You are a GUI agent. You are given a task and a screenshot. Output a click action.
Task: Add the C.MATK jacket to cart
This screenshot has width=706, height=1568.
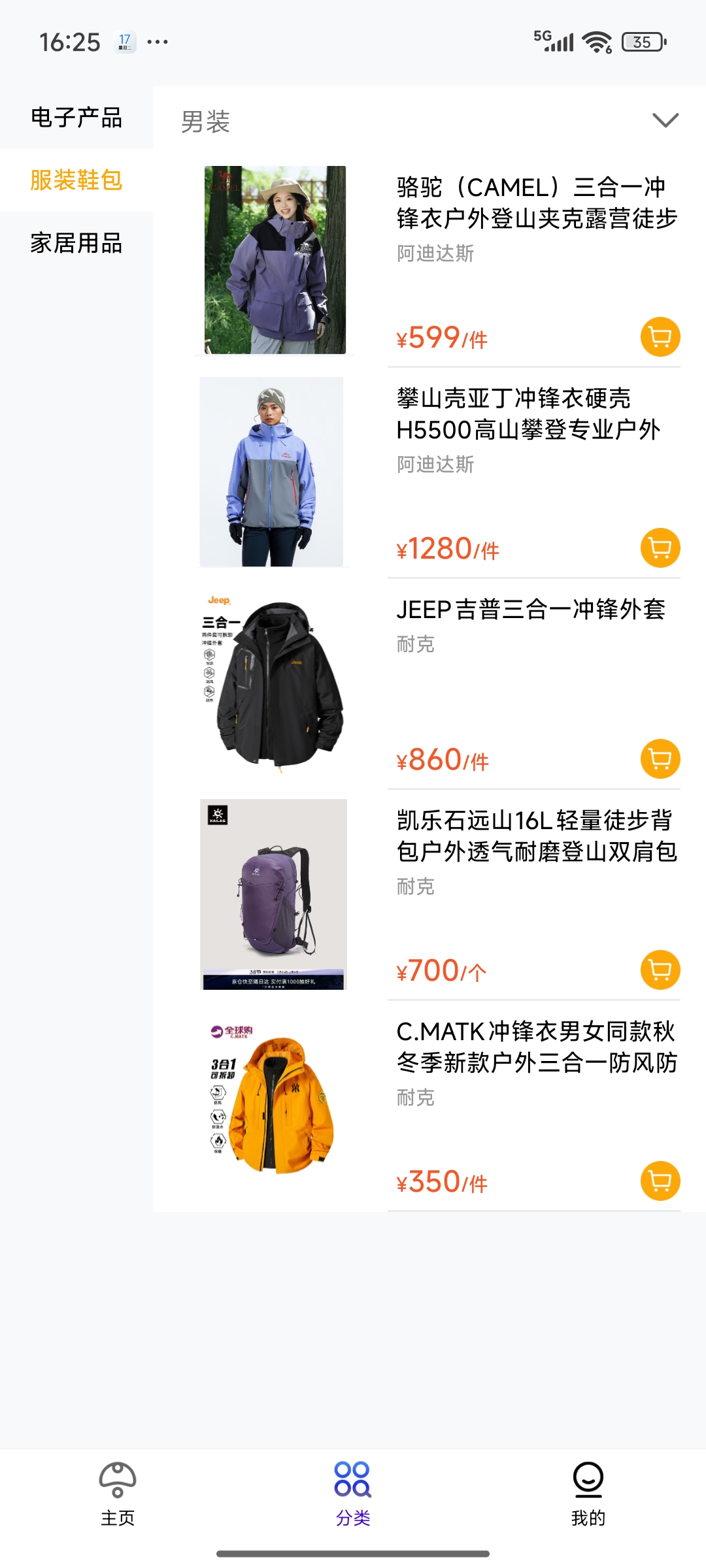coord(660,1181)
